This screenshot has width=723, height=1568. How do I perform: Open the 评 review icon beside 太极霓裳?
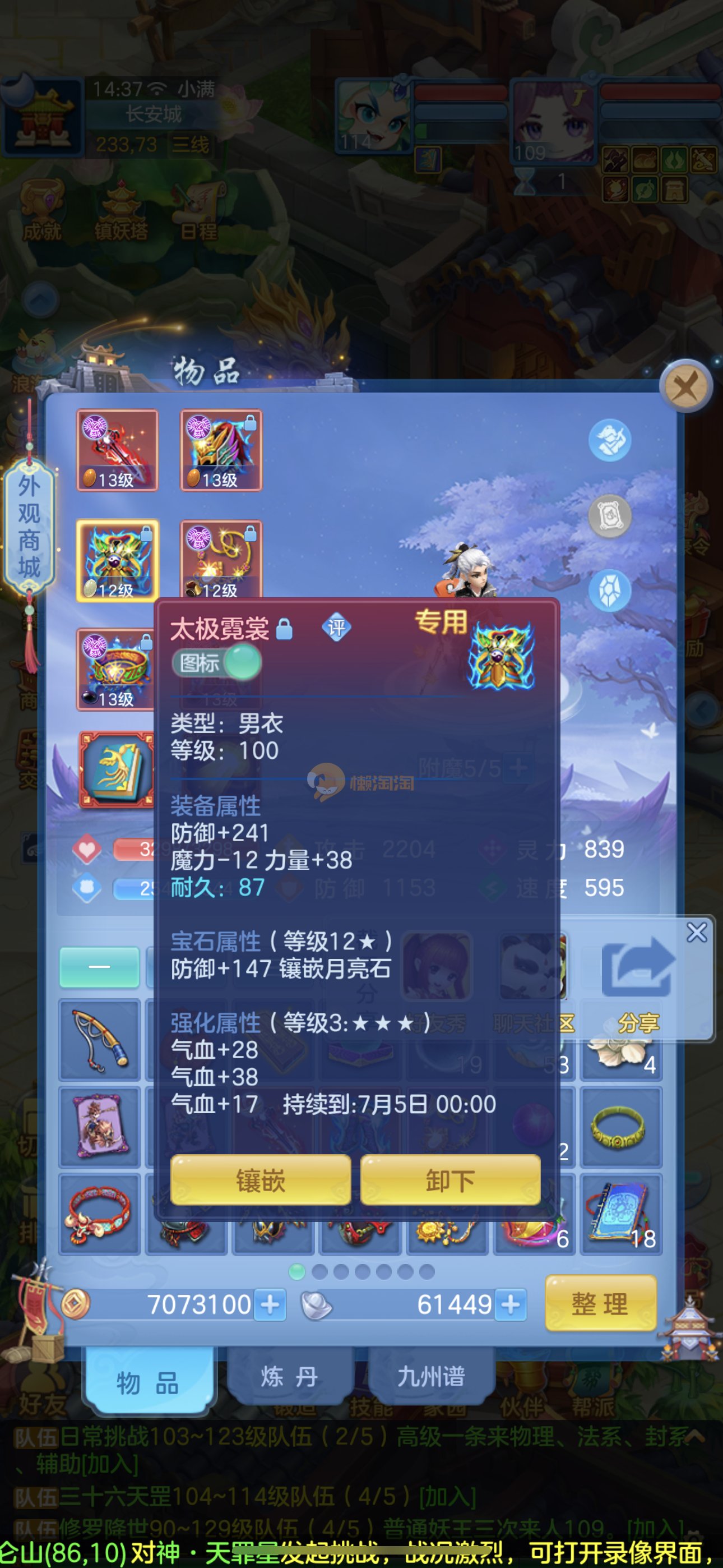click(336, 628)
